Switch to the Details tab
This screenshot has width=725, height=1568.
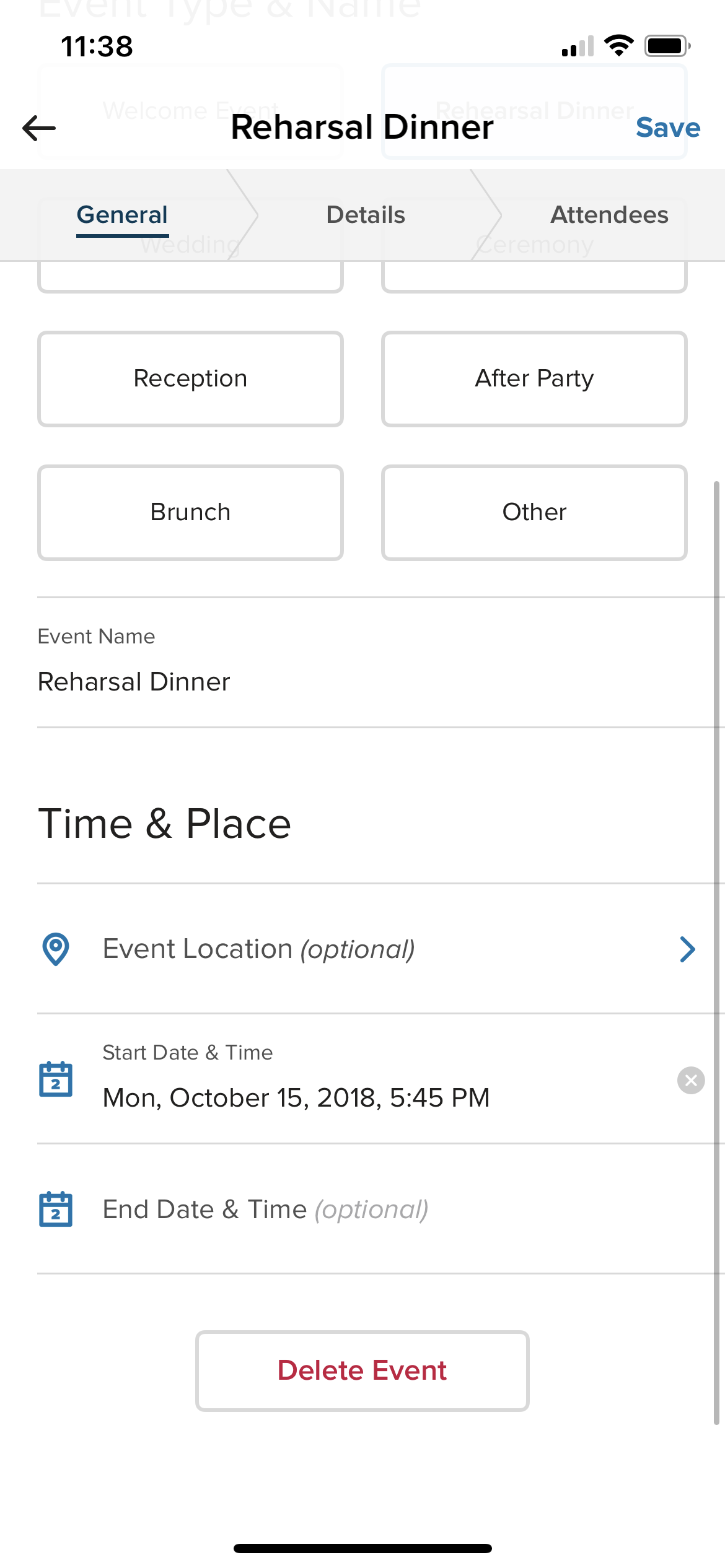click(x=366, y=215)
